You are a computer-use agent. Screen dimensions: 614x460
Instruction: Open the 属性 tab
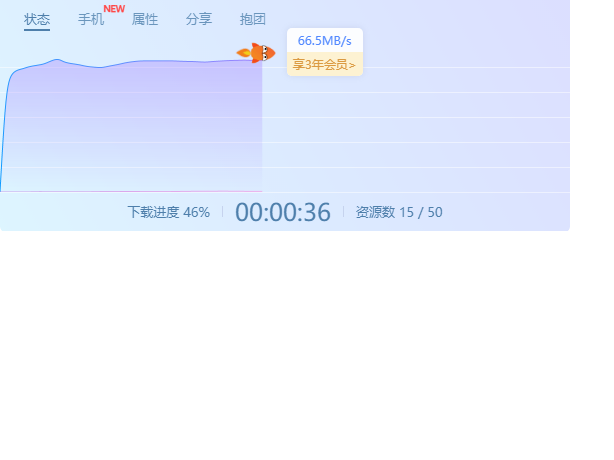pyautogui.click(x=145, y=19)
